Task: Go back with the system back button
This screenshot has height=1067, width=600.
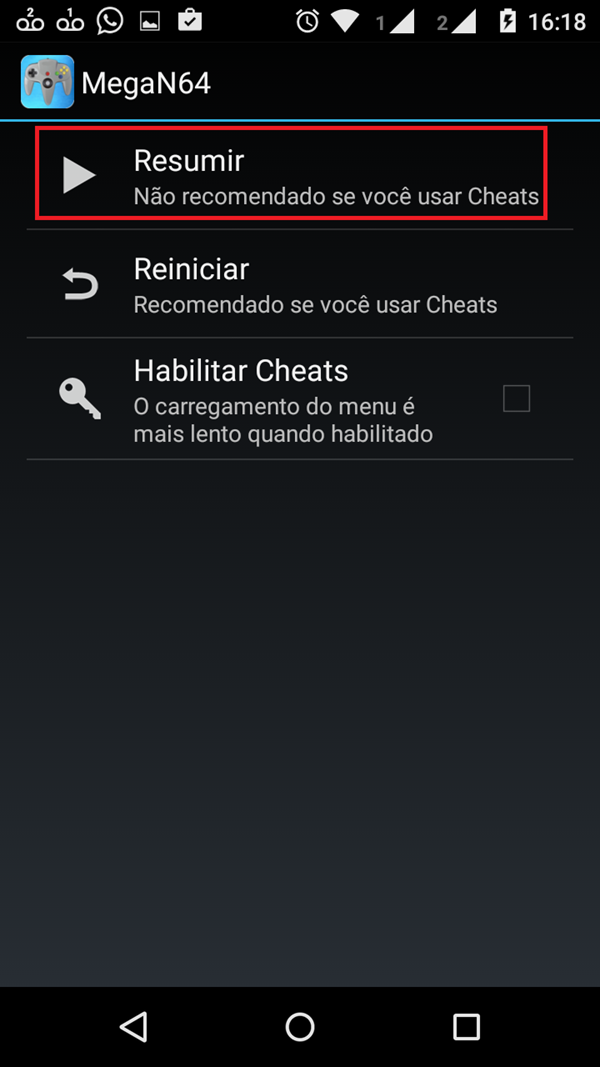Action: 133,1026
